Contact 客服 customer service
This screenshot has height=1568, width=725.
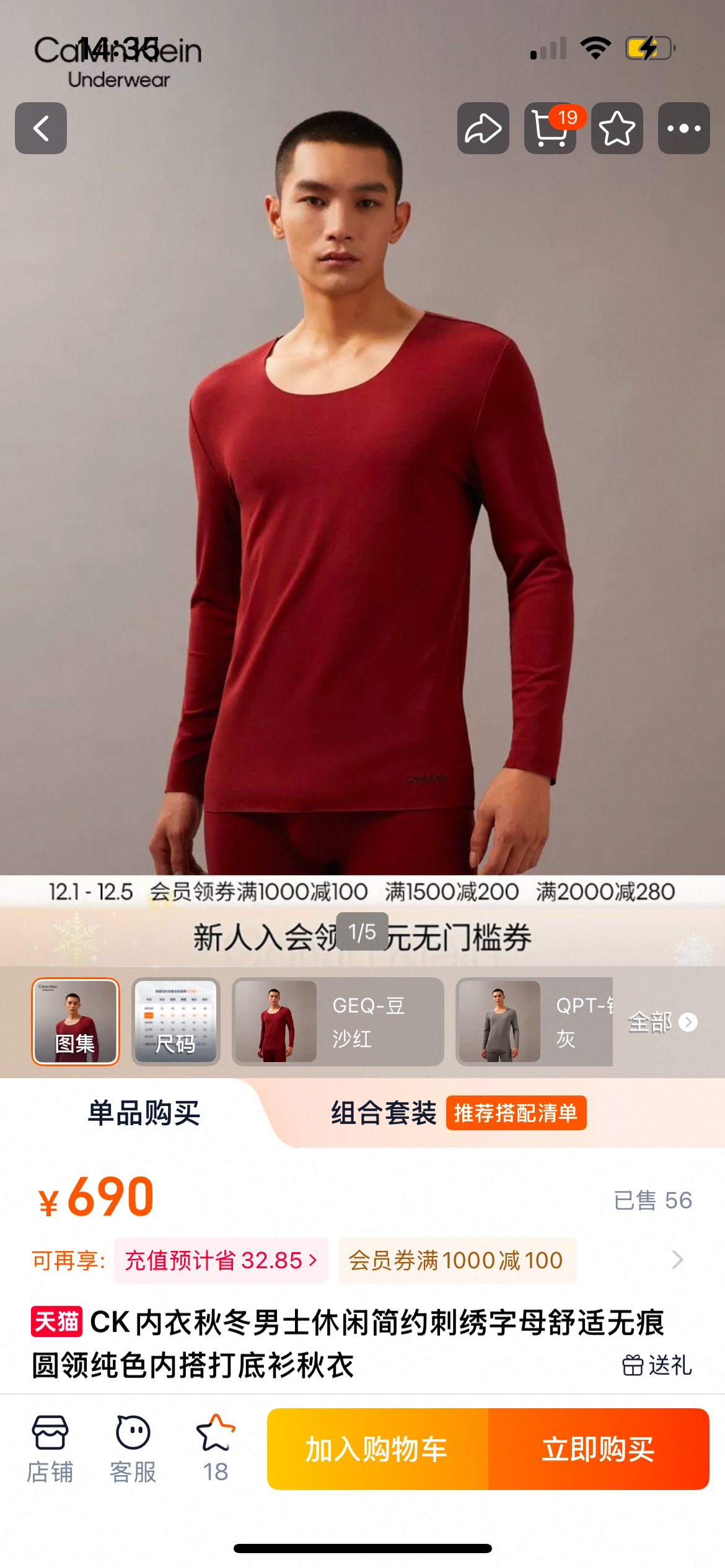click(133, 1449)
